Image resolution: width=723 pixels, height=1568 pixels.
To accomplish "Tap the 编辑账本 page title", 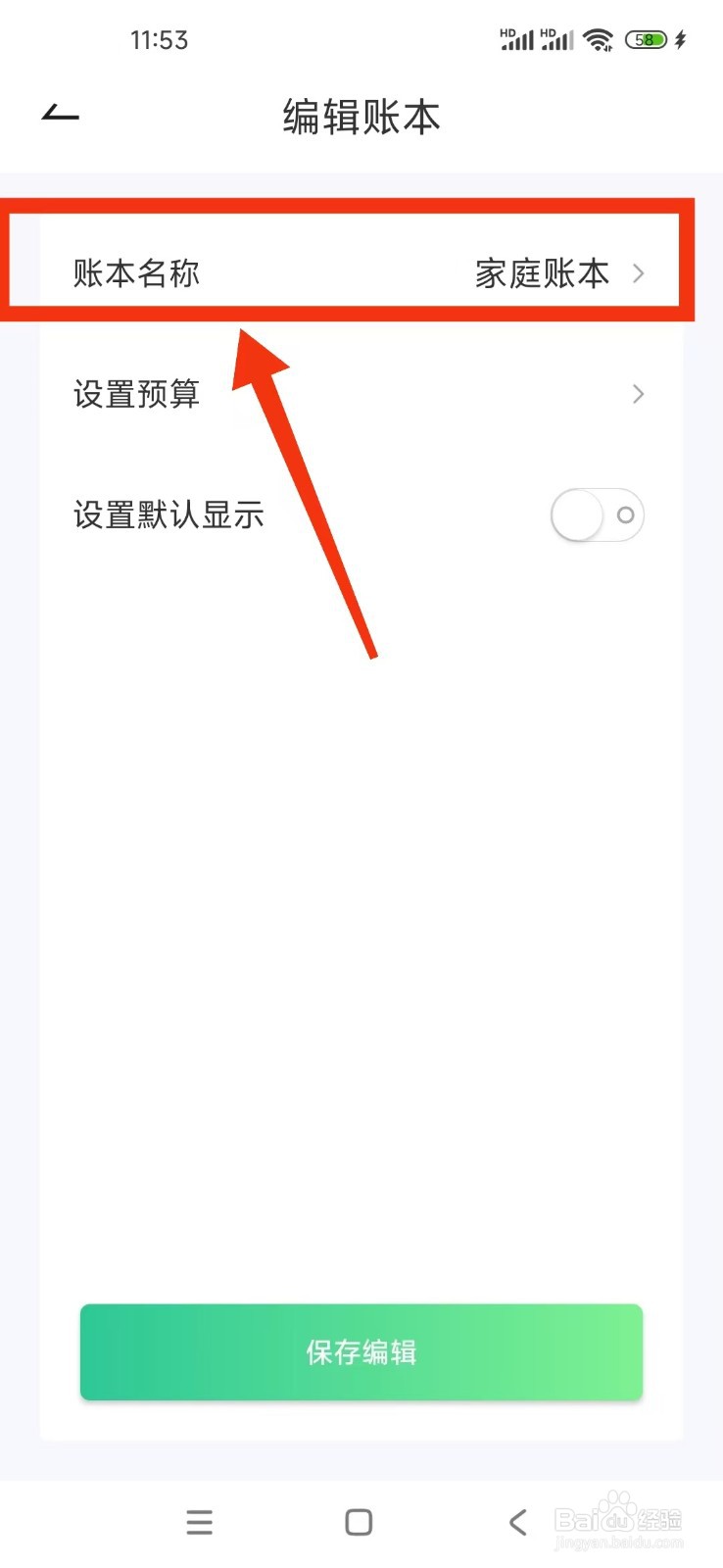I will coord(361,115).
